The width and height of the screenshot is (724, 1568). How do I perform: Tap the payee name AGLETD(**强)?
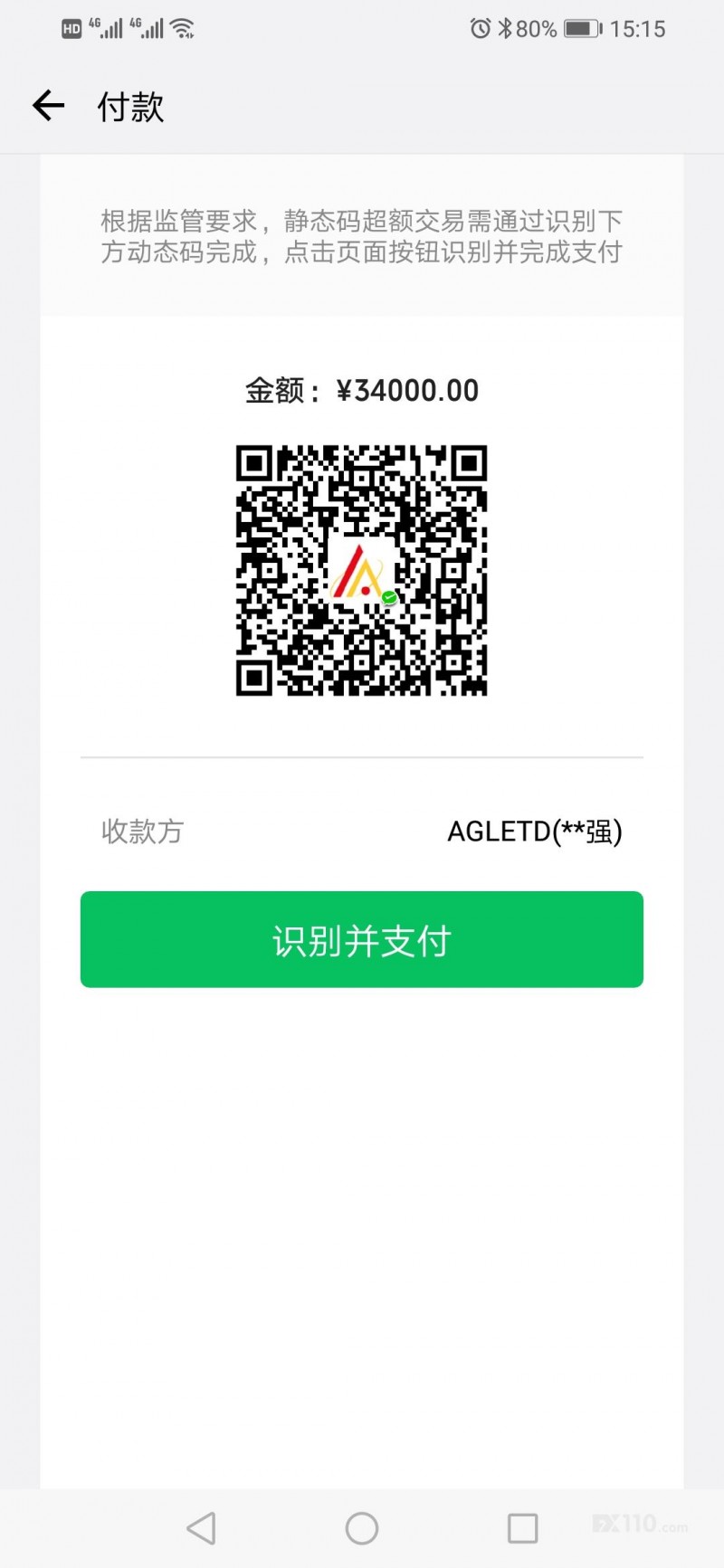point(534,832)
